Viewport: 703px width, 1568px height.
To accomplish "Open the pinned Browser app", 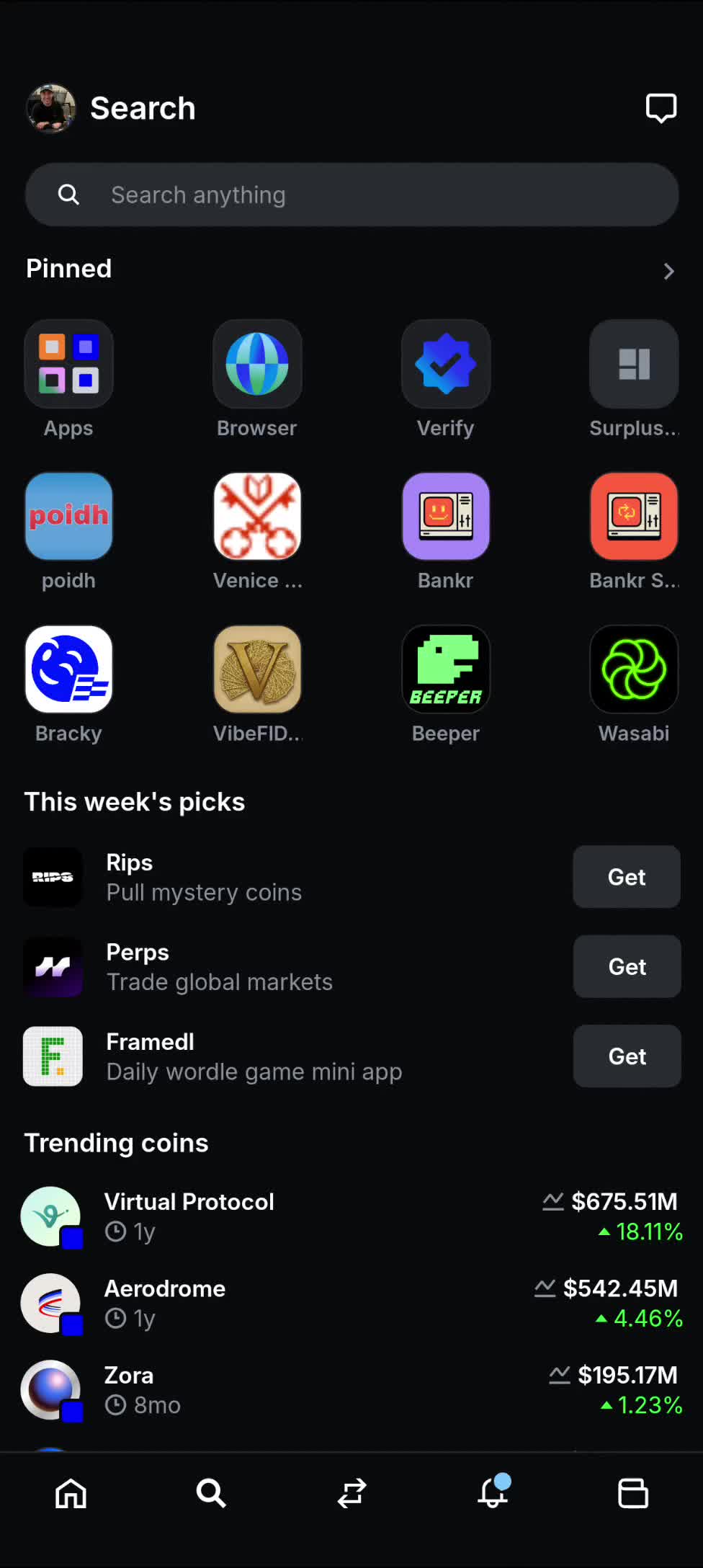I will point(257,365).
